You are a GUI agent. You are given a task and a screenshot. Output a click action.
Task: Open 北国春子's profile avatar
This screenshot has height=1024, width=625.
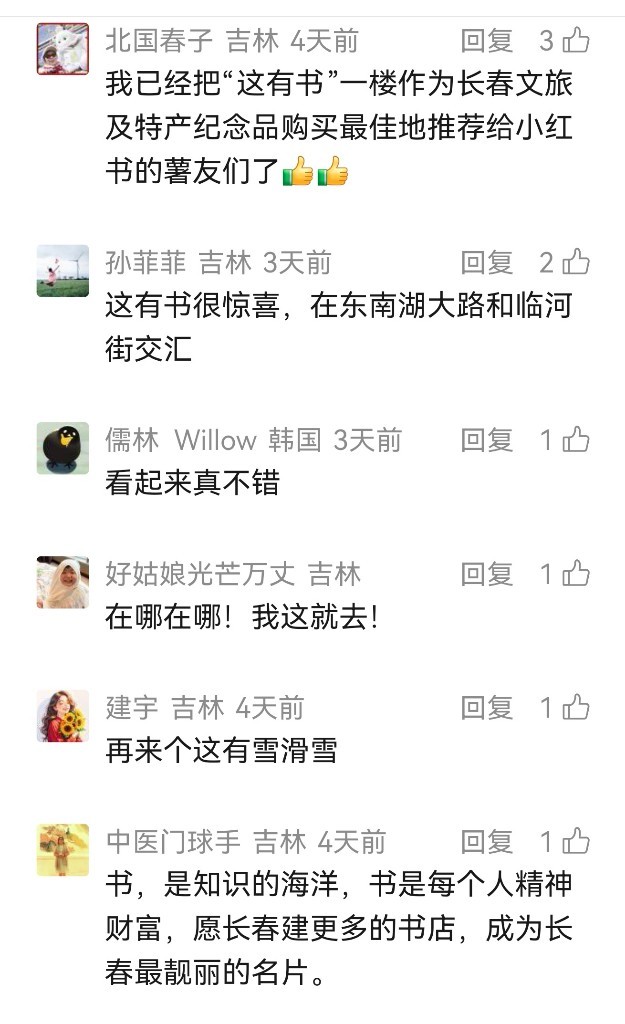(x=63, y=49)
